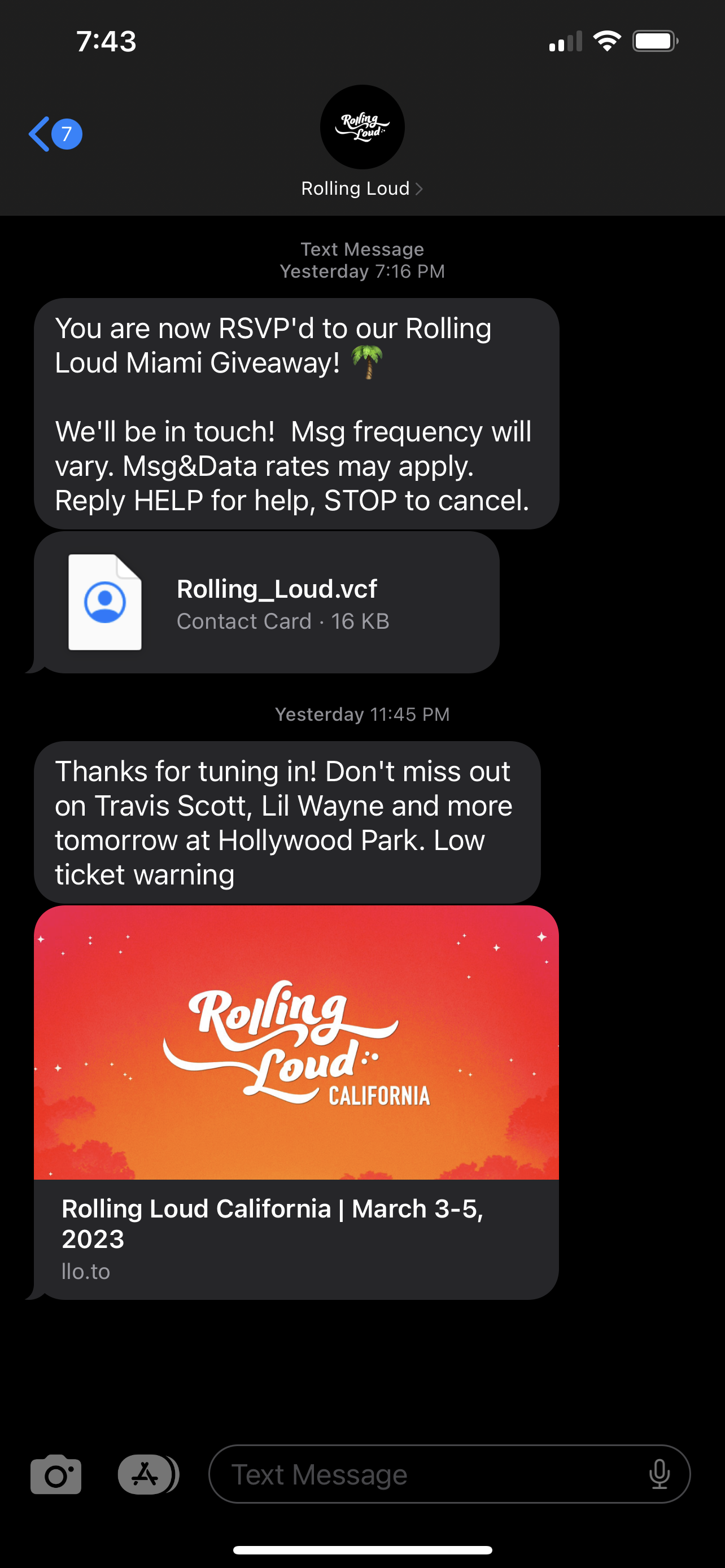
Task: Go back to the messages list
Action: click(54, 134)
